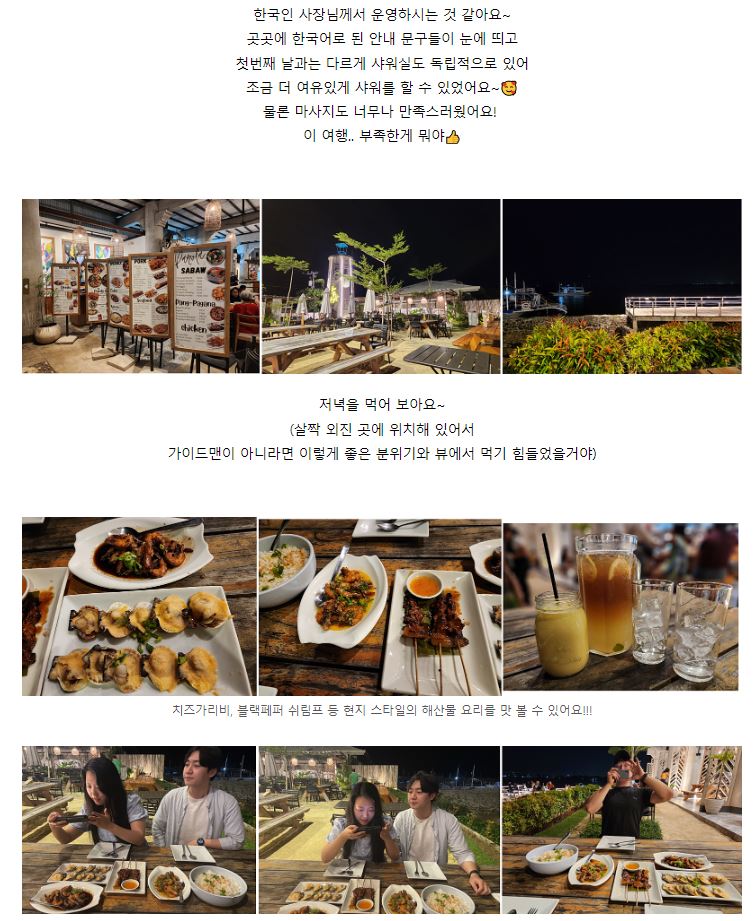Screen dimensions: 756x921
Task: Open photo of woman looking at phone
Action: [139, 829]
